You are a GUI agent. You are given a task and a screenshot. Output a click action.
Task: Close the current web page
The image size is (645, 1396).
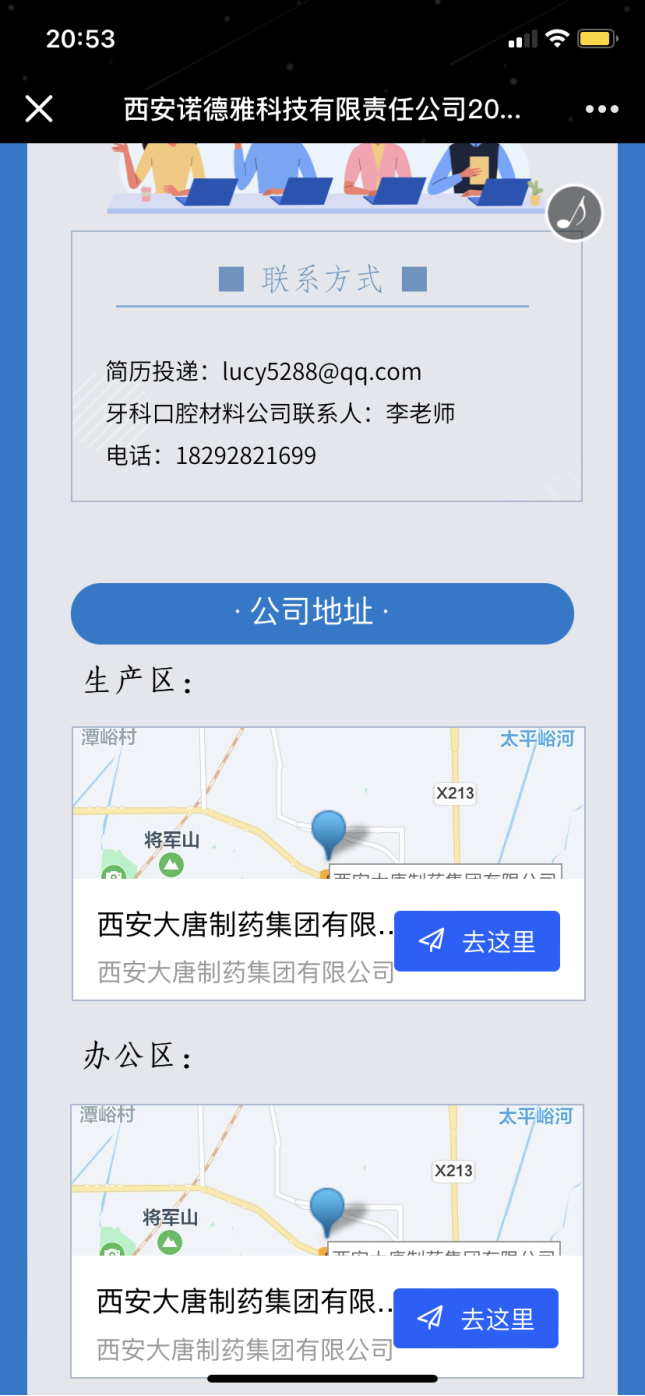coord(39,108)
